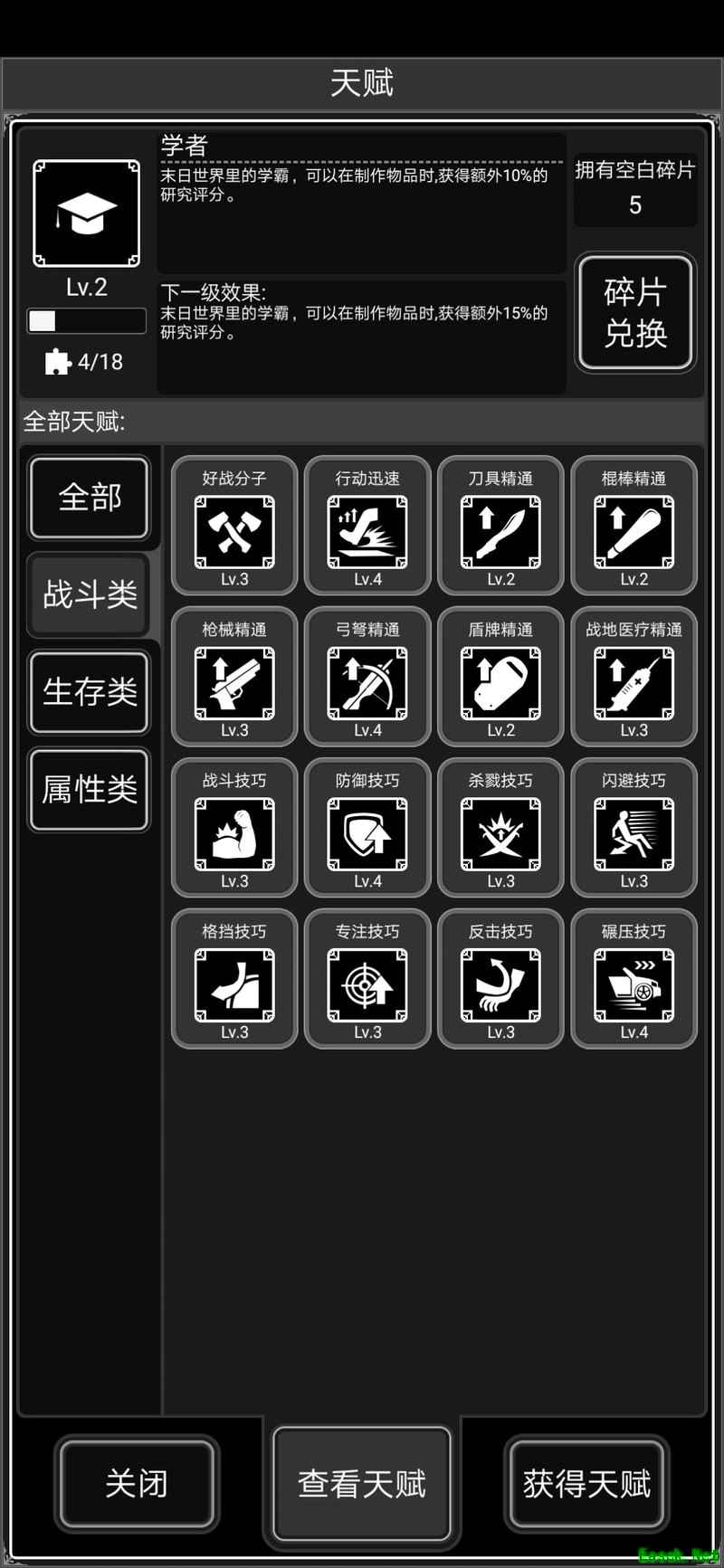The width and height of the screenshot is (724, 1568).
Task: Select the 战斗类 combat category
Action: pyautogui.click(x=90, y=594)
